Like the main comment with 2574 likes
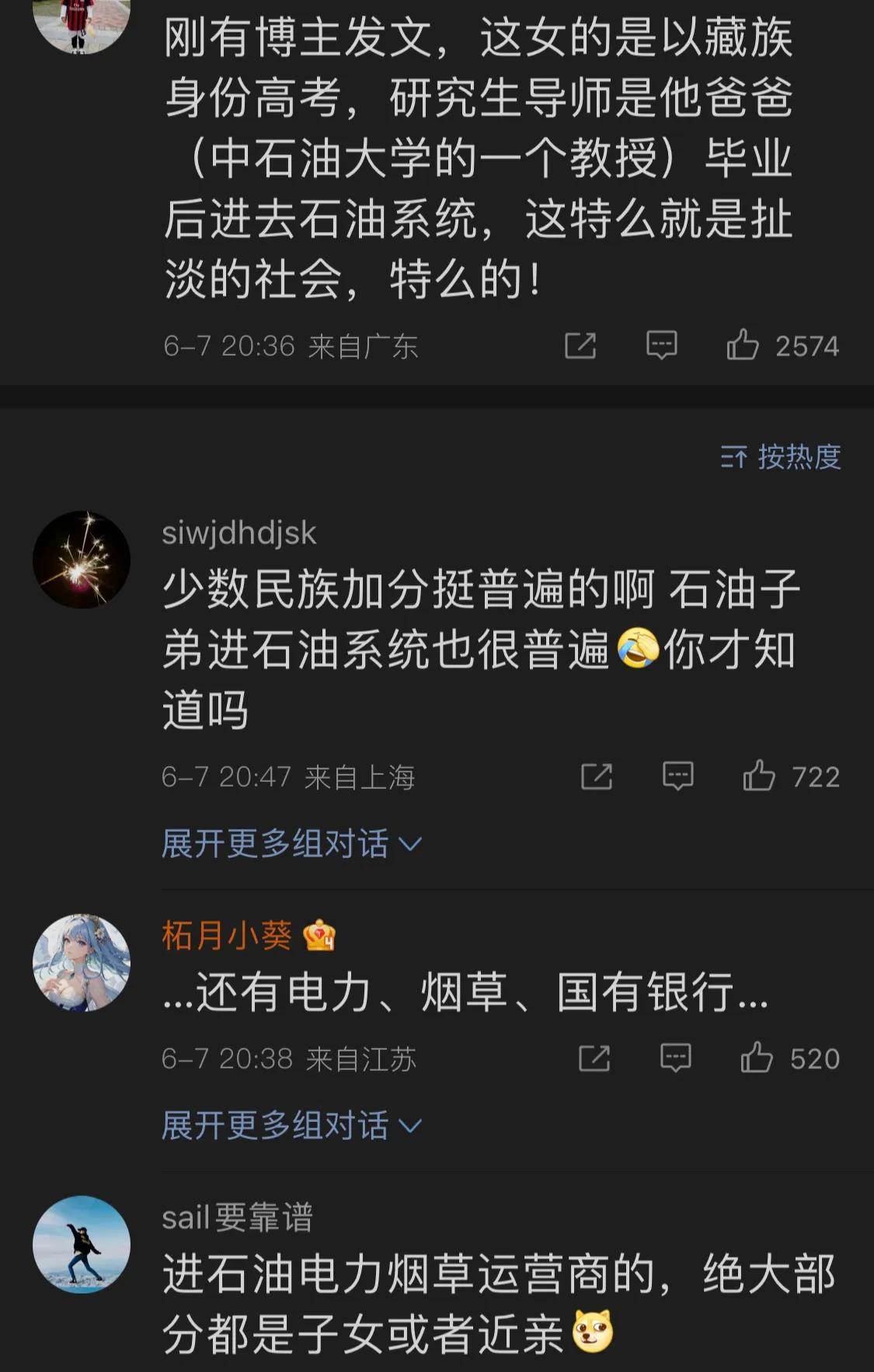 (x=743, y=345)
